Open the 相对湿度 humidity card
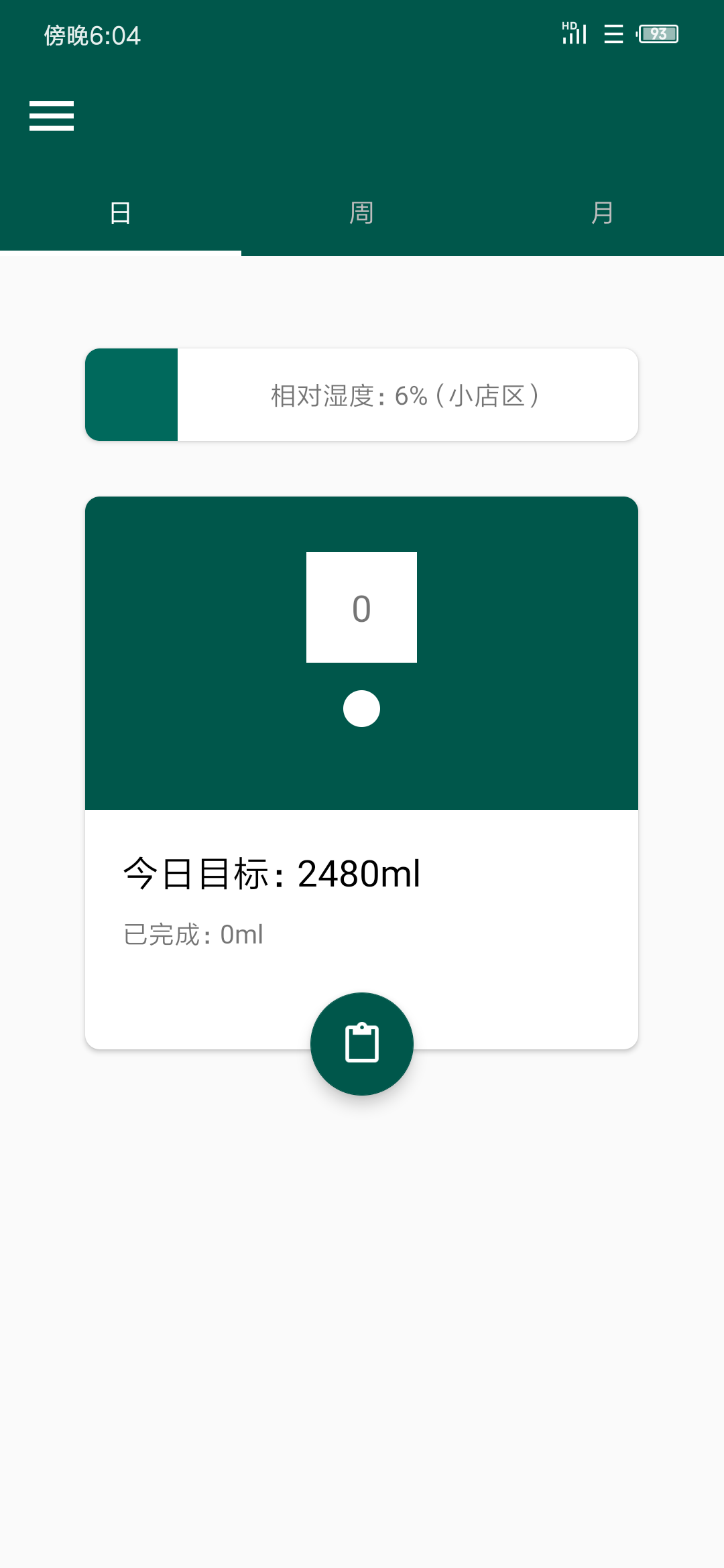724x1568 pixels. (362, 395)
